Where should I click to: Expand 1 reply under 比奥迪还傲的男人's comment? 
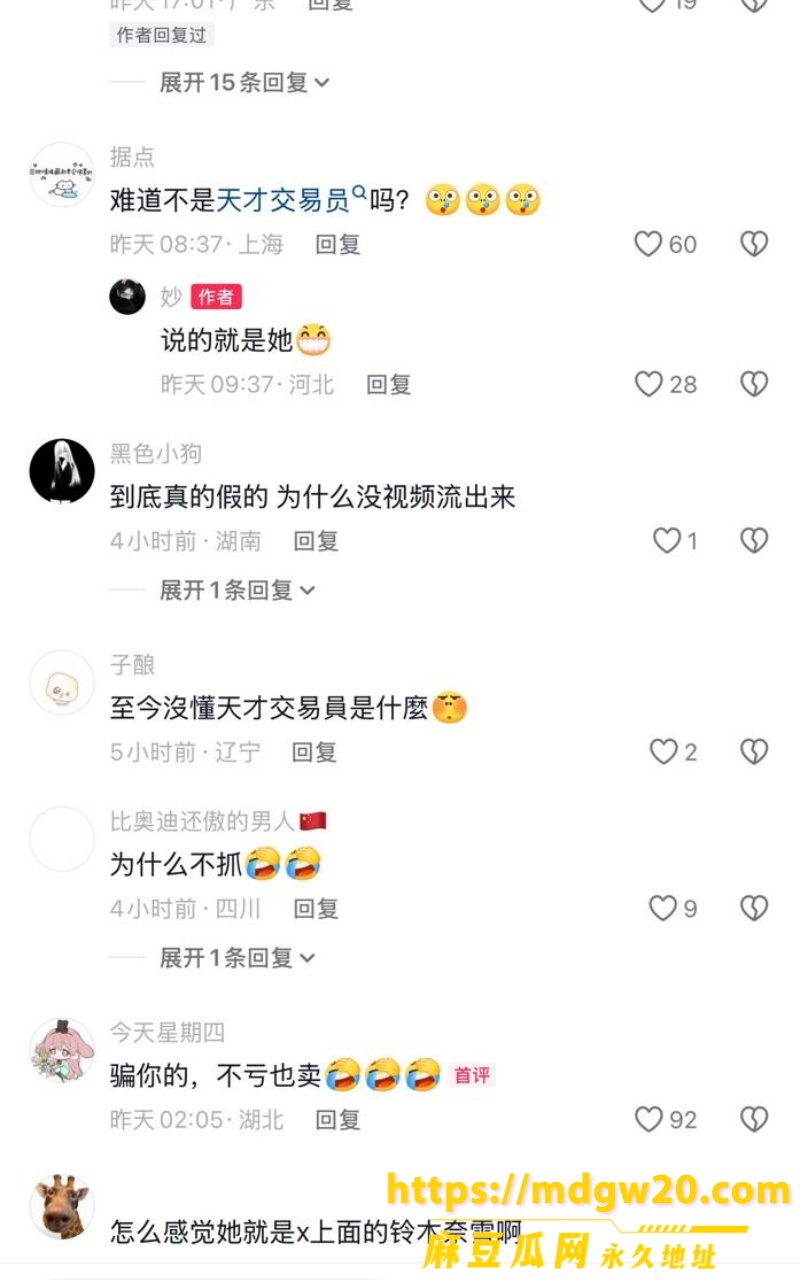click(238, 958)
